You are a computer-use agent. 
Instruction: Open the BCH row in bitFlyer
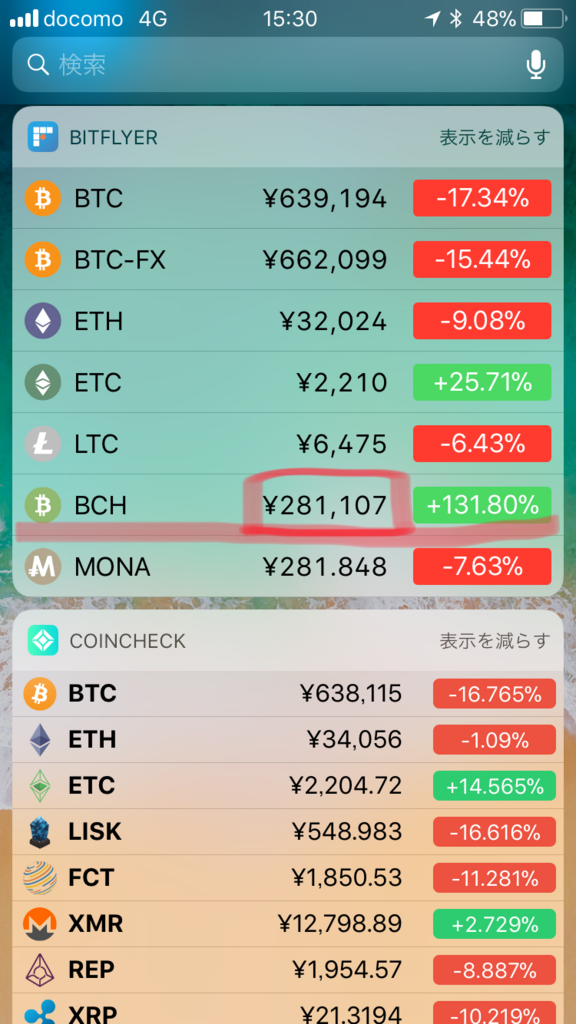287,505
